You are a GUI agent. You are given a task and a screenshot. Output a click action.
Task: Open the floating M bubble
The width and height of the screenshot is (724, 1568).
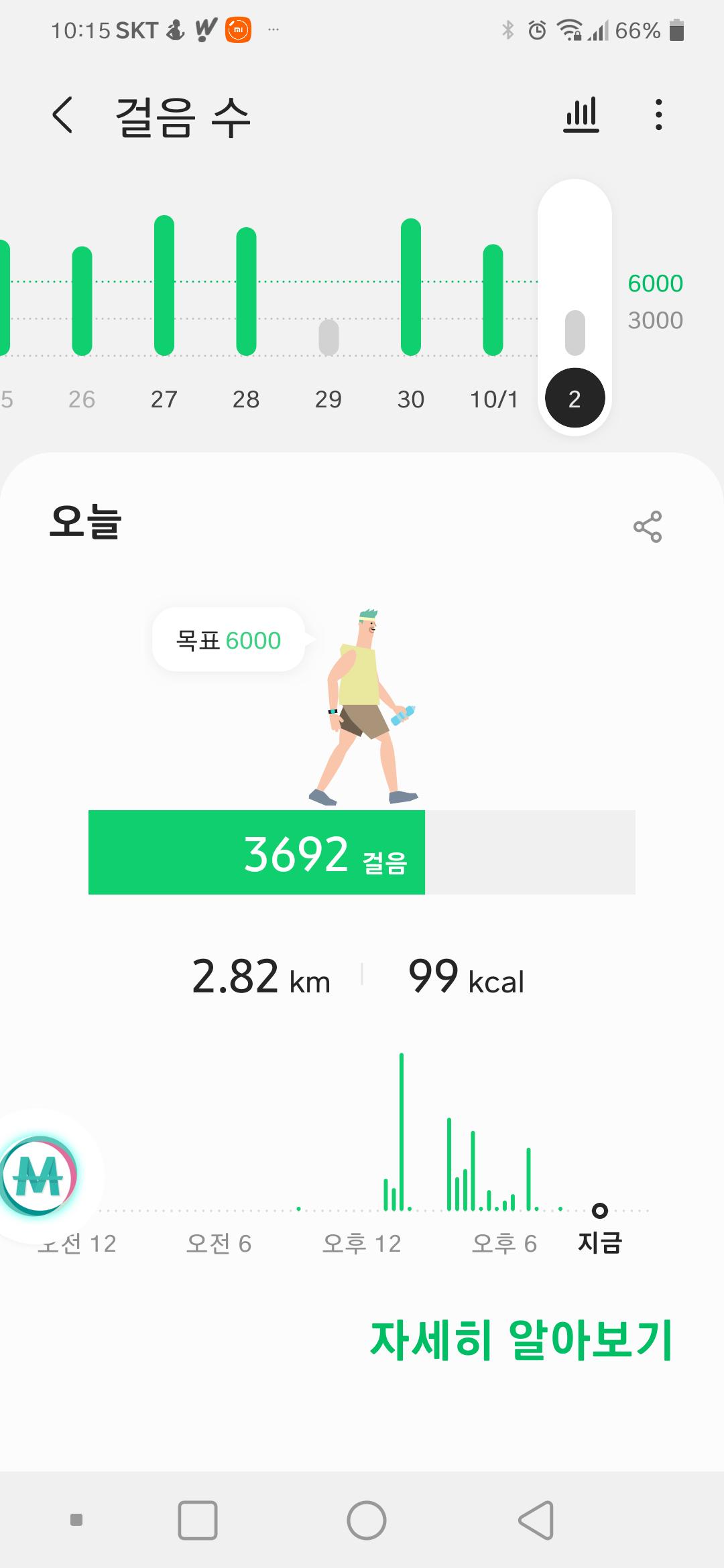(38, 1175)
